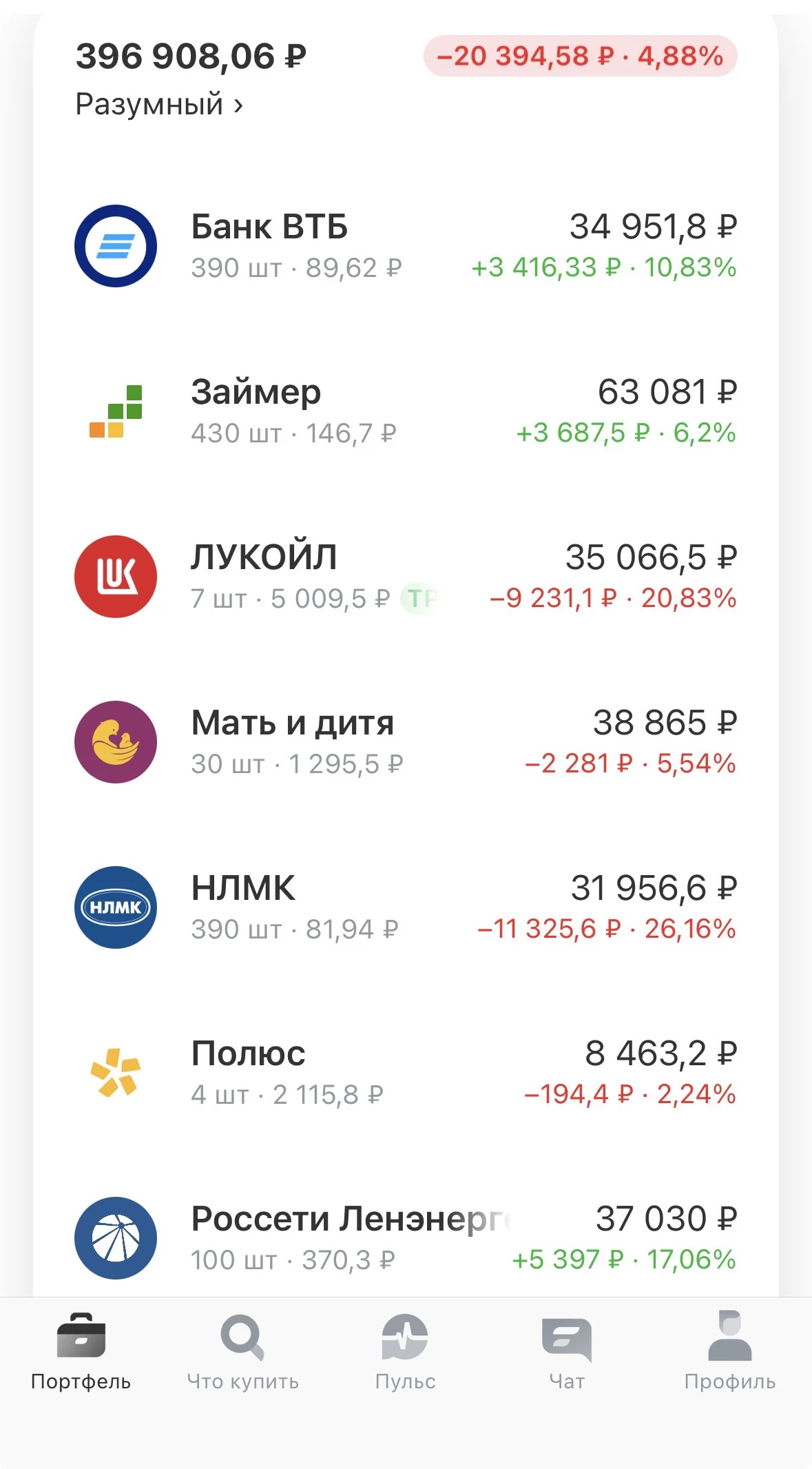Tap the red portfolio loss badge
This screenshot has height=1469, width=812.
580,56
